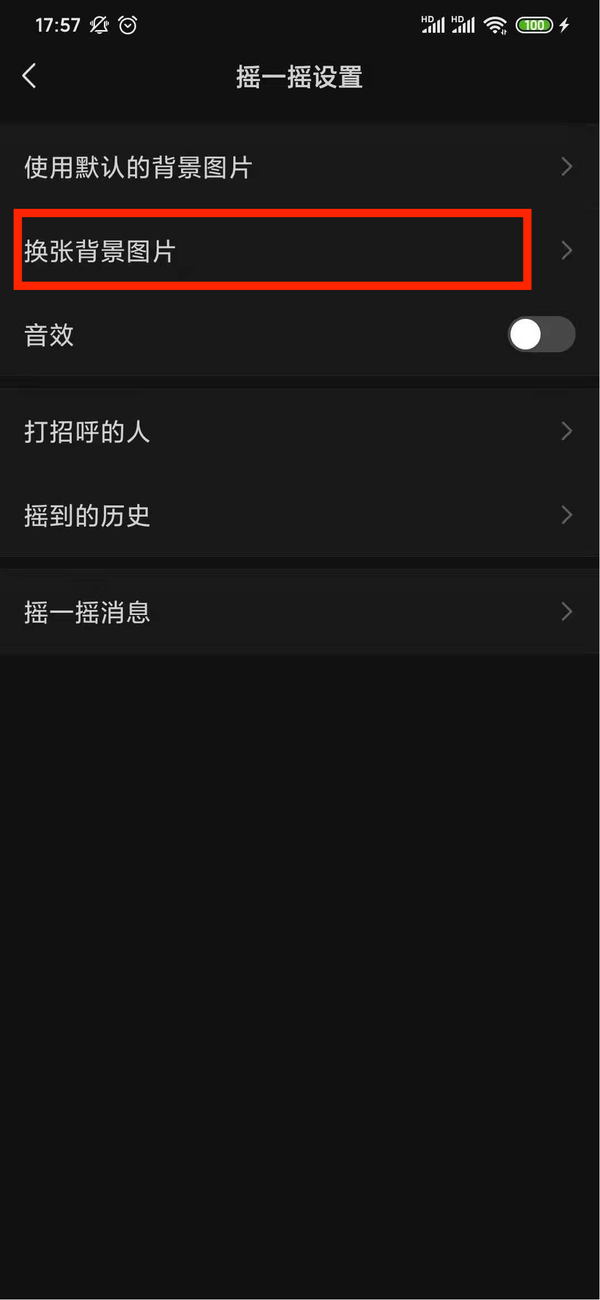View 摇到的历史 history
The height and width of the screenshot is (1300, 600).
(x=300, y=516)
